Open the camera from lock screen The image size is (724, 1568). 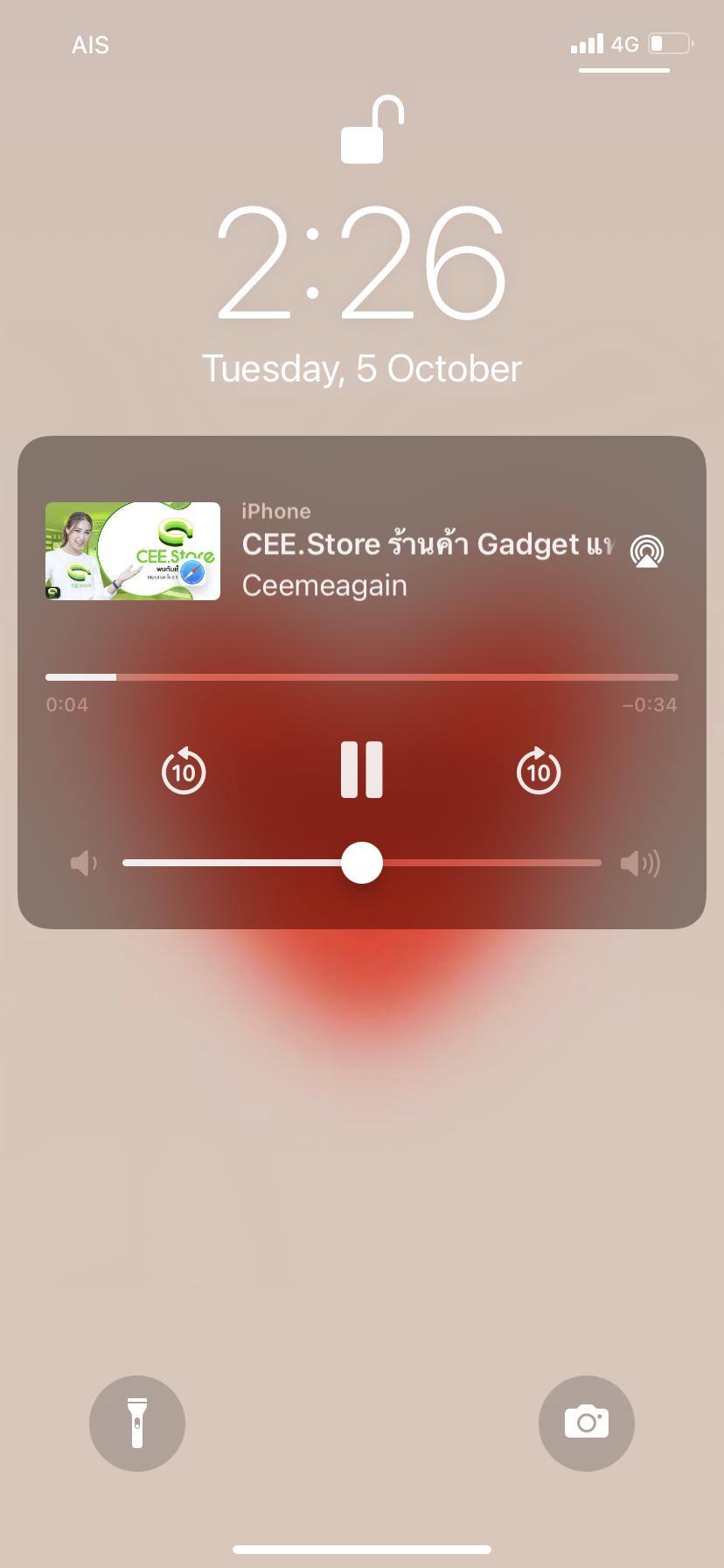point(587,1424)
